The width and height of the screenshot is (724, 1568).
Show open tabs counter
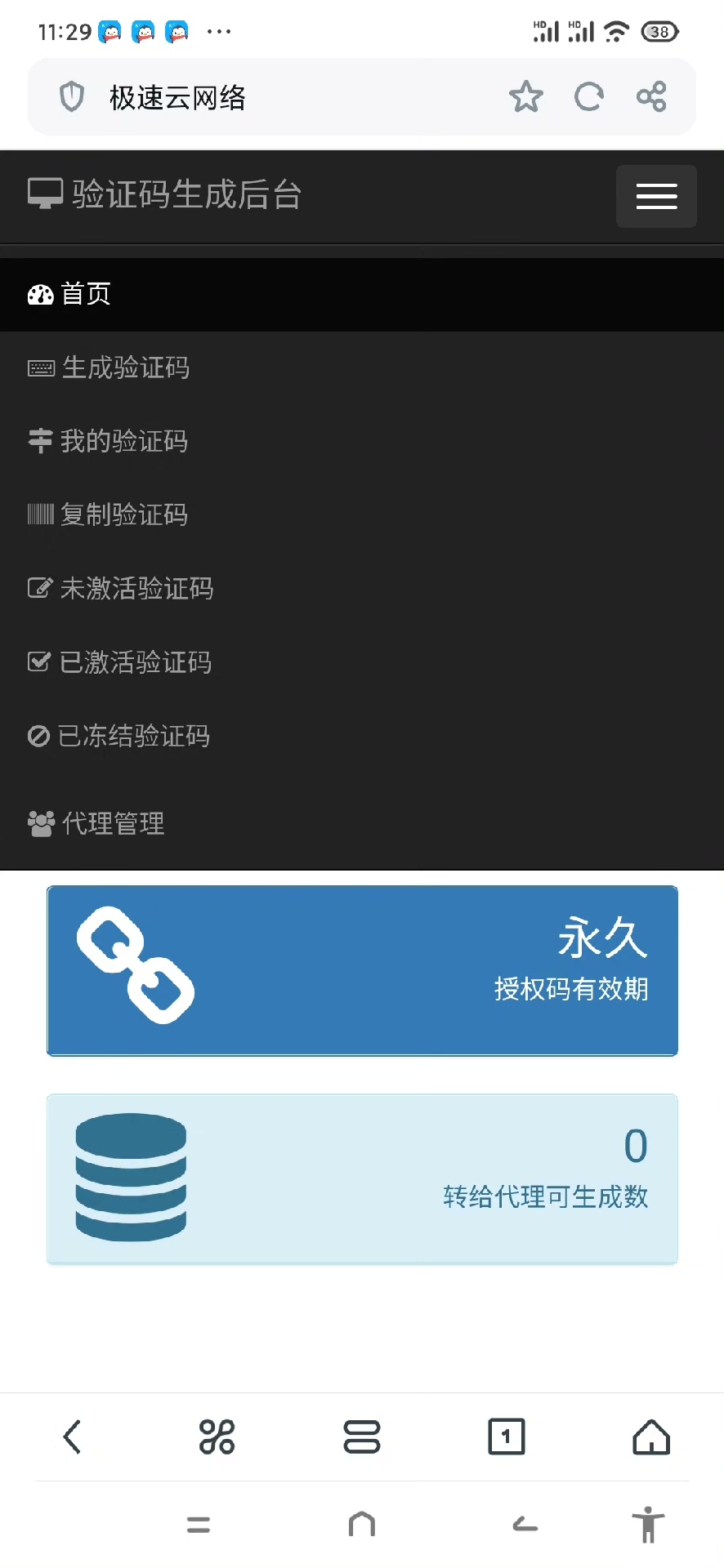pos(507,1437)
